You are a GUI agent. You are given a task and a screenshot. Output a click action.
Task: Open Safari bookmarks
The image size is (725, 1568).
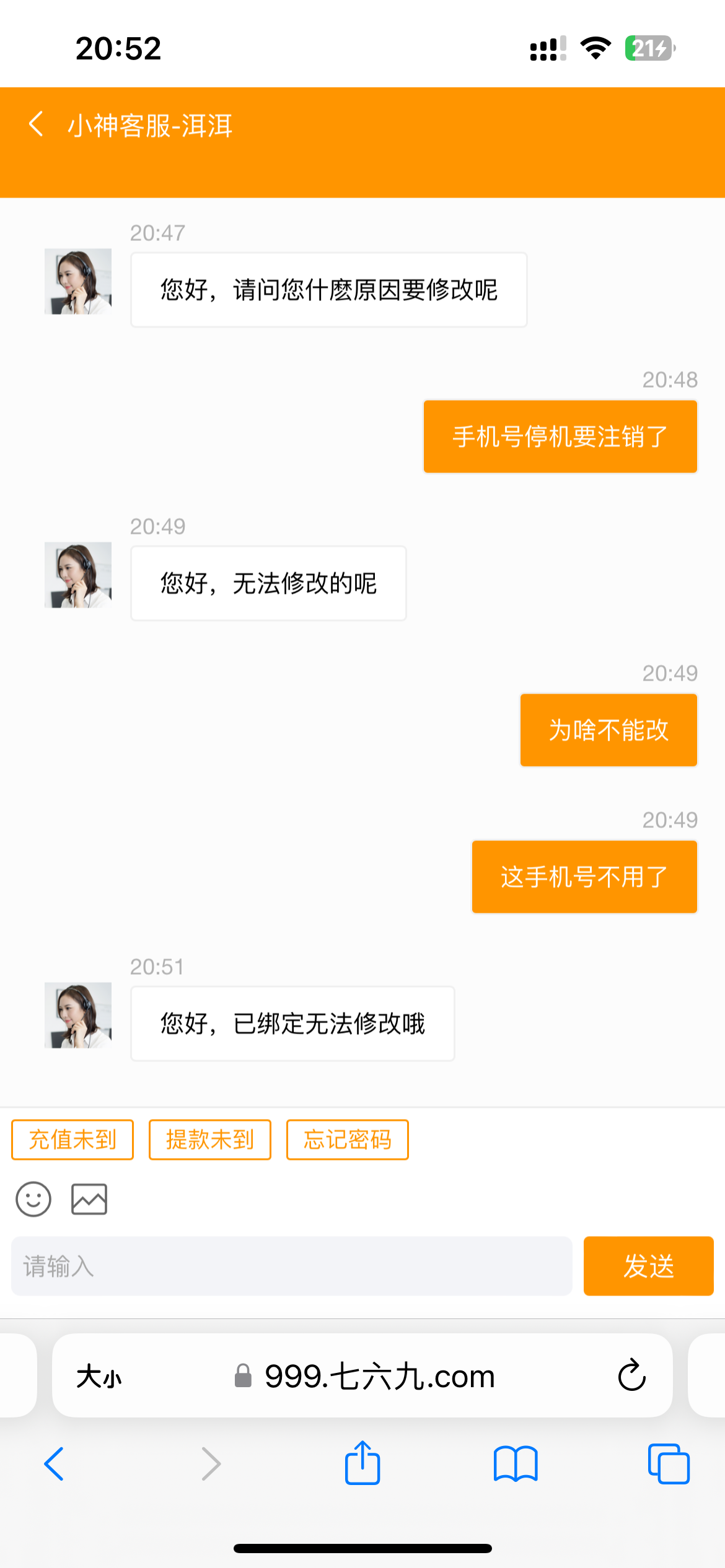516,1464
